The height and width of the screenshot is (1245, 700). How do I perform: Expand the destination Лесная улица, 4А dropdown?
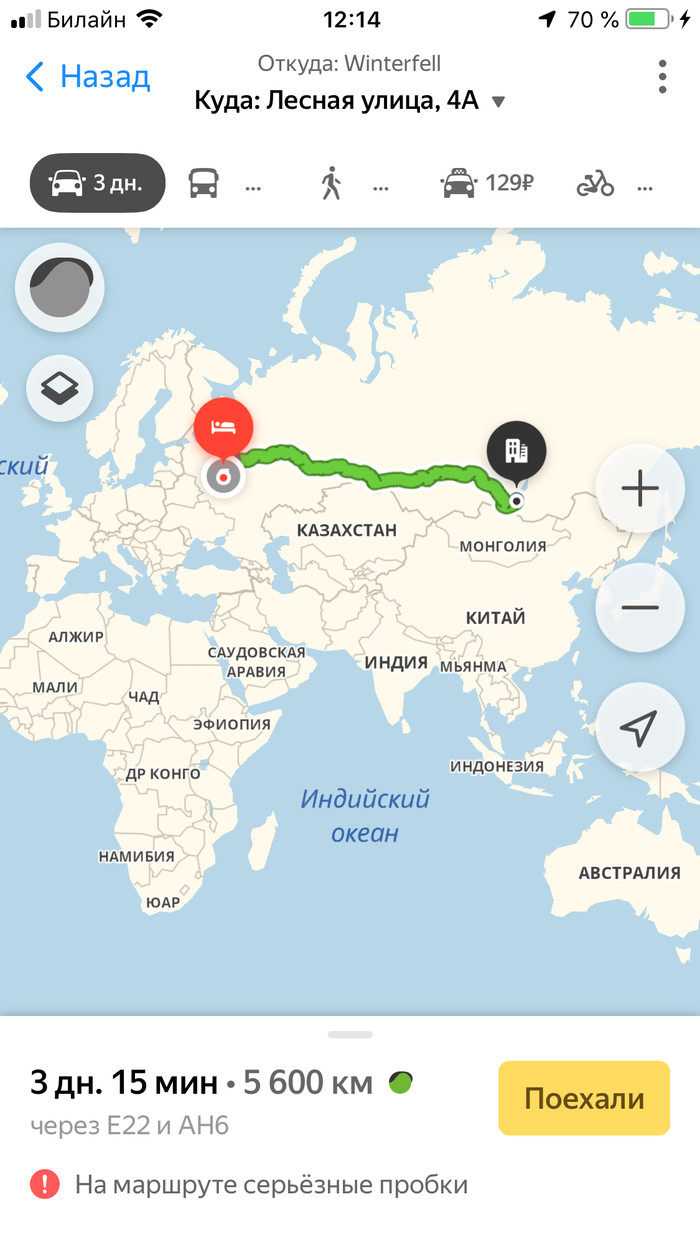(x=349, y=101)
